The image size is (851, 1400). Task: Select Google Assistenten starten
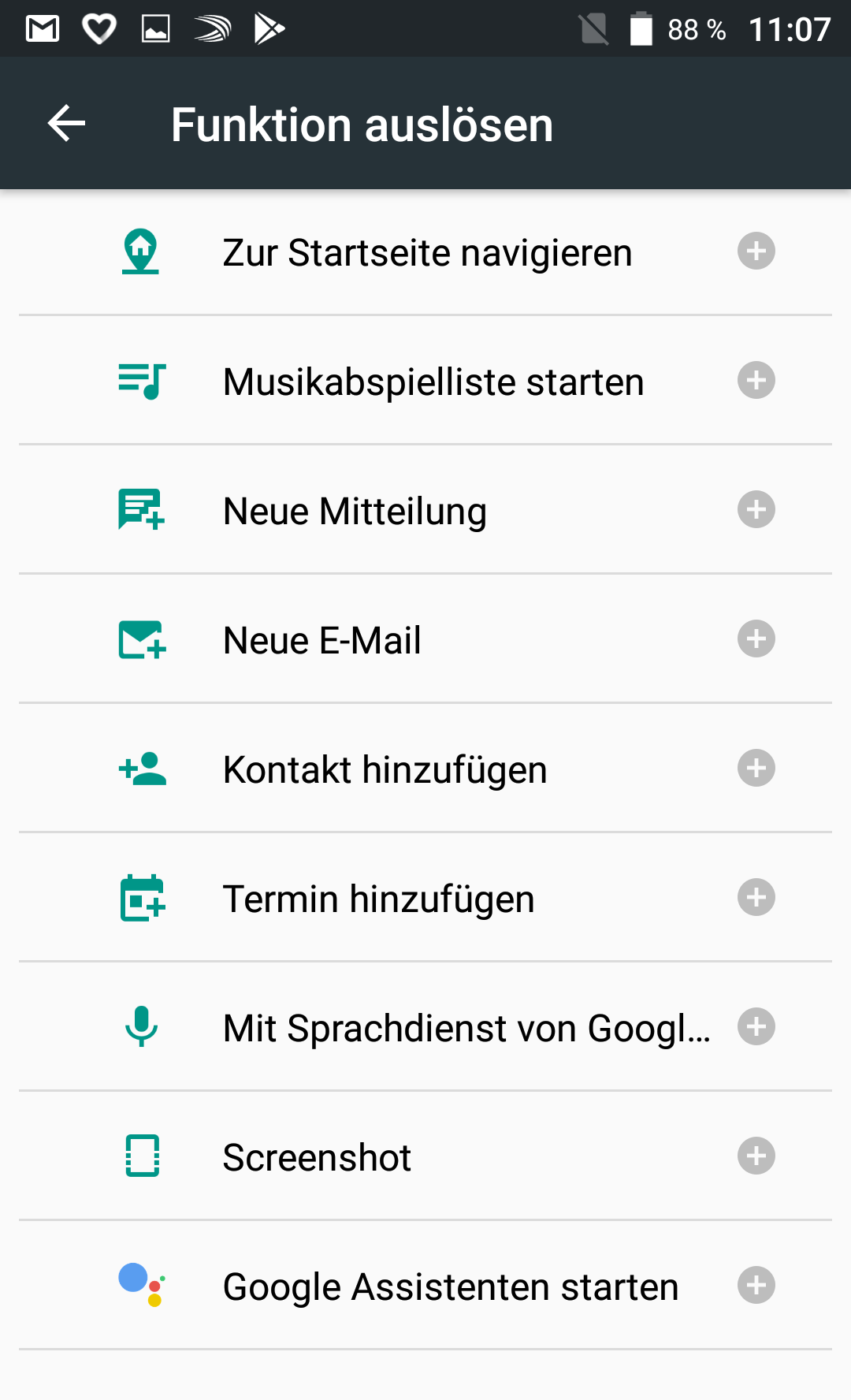coord(450,1287)
